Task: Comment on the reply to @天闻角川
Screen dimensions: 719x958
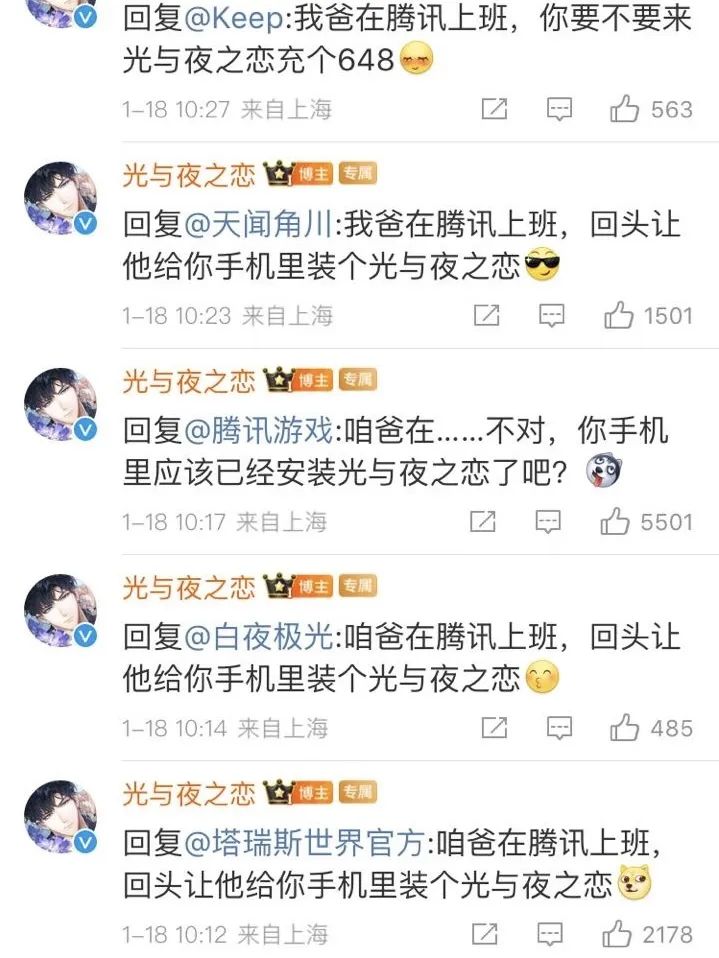Action: (x=552, y=316)
